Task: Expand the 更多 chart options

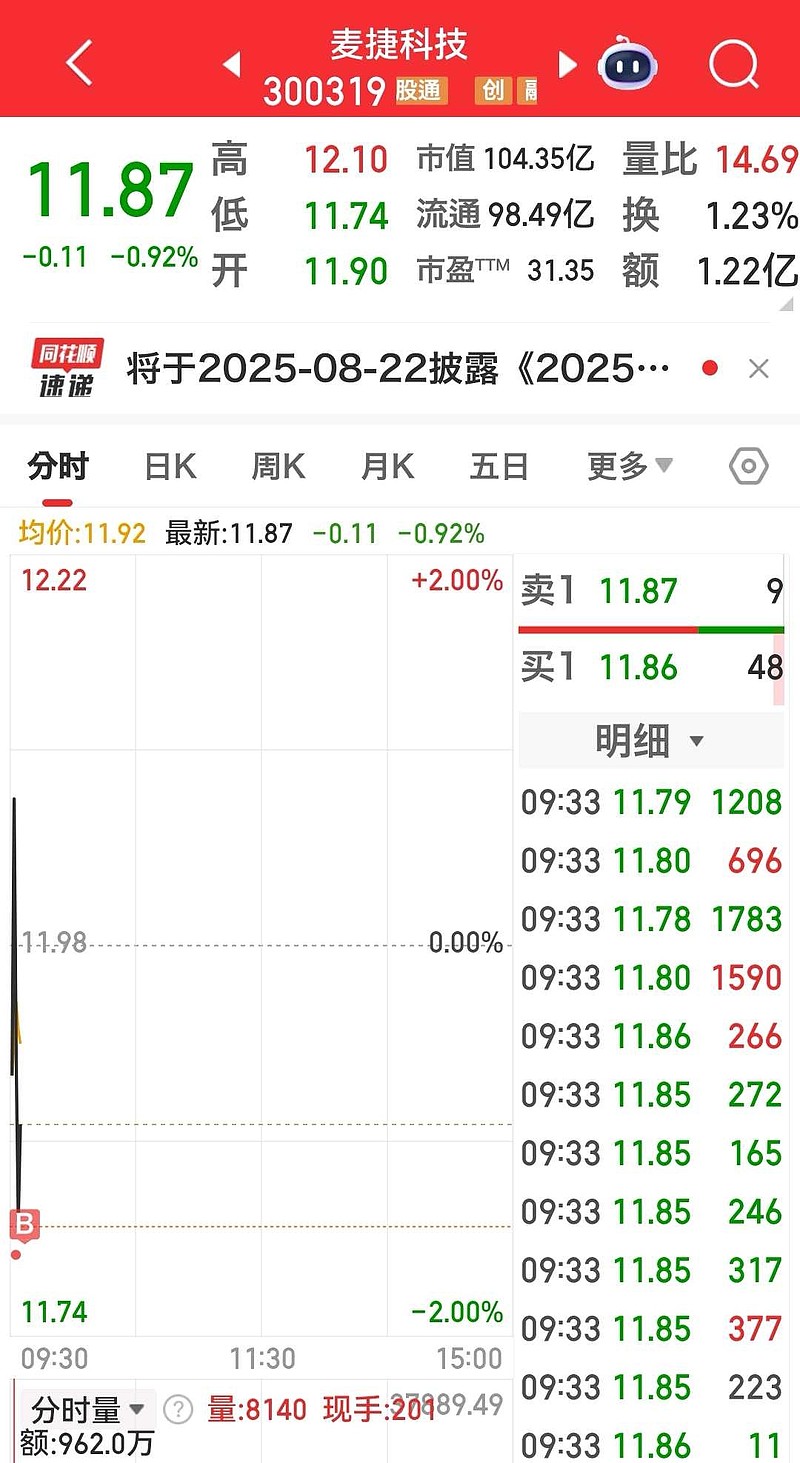Action: point(629,466)
